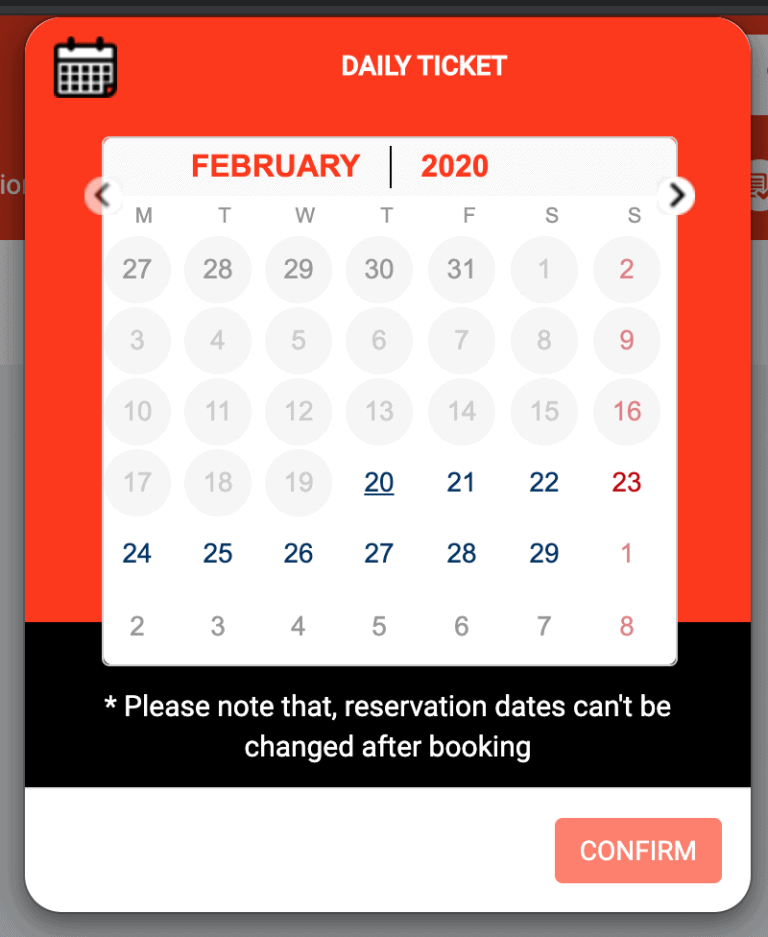Open the previous month navigation chevron
Viewport: 768px width, 937px height.
[103, 196]
